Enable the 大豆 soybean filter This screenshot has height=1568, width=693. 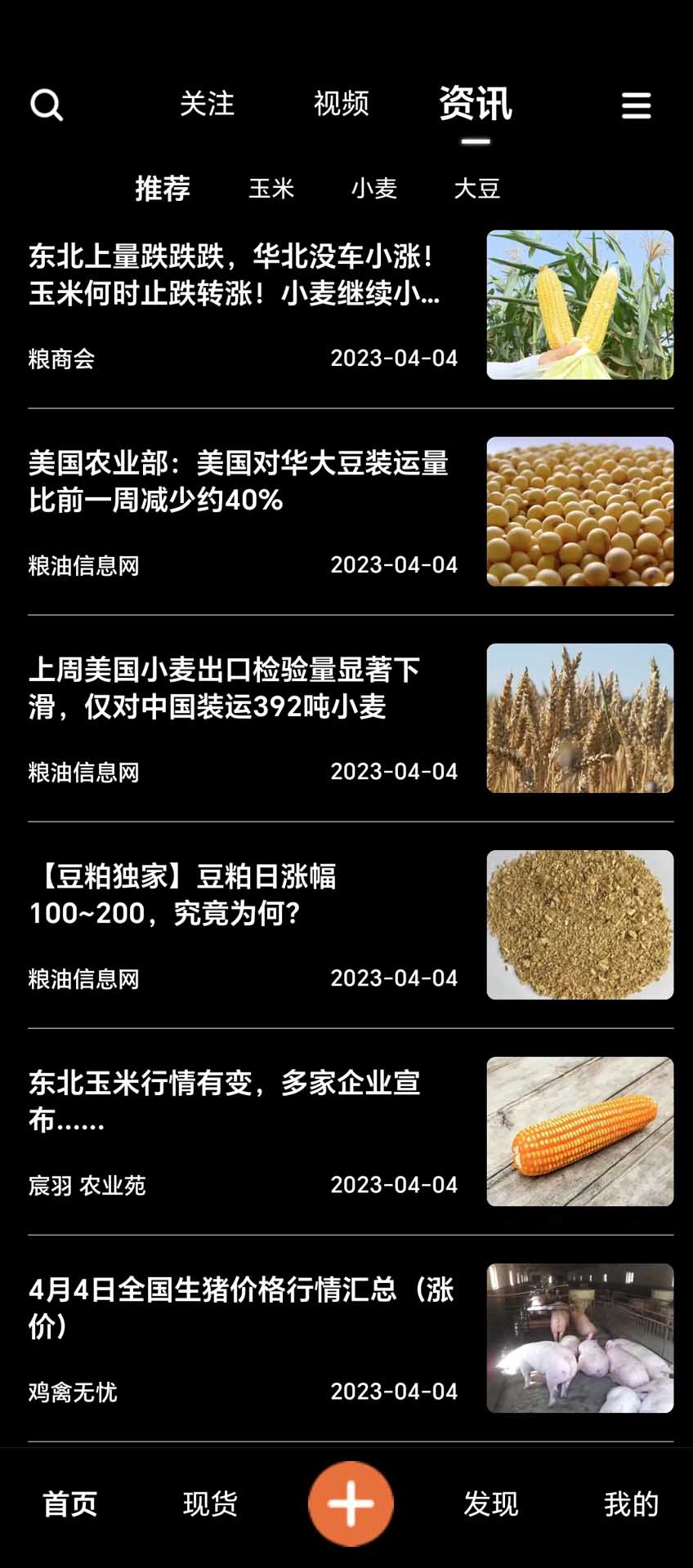(478, 189)
